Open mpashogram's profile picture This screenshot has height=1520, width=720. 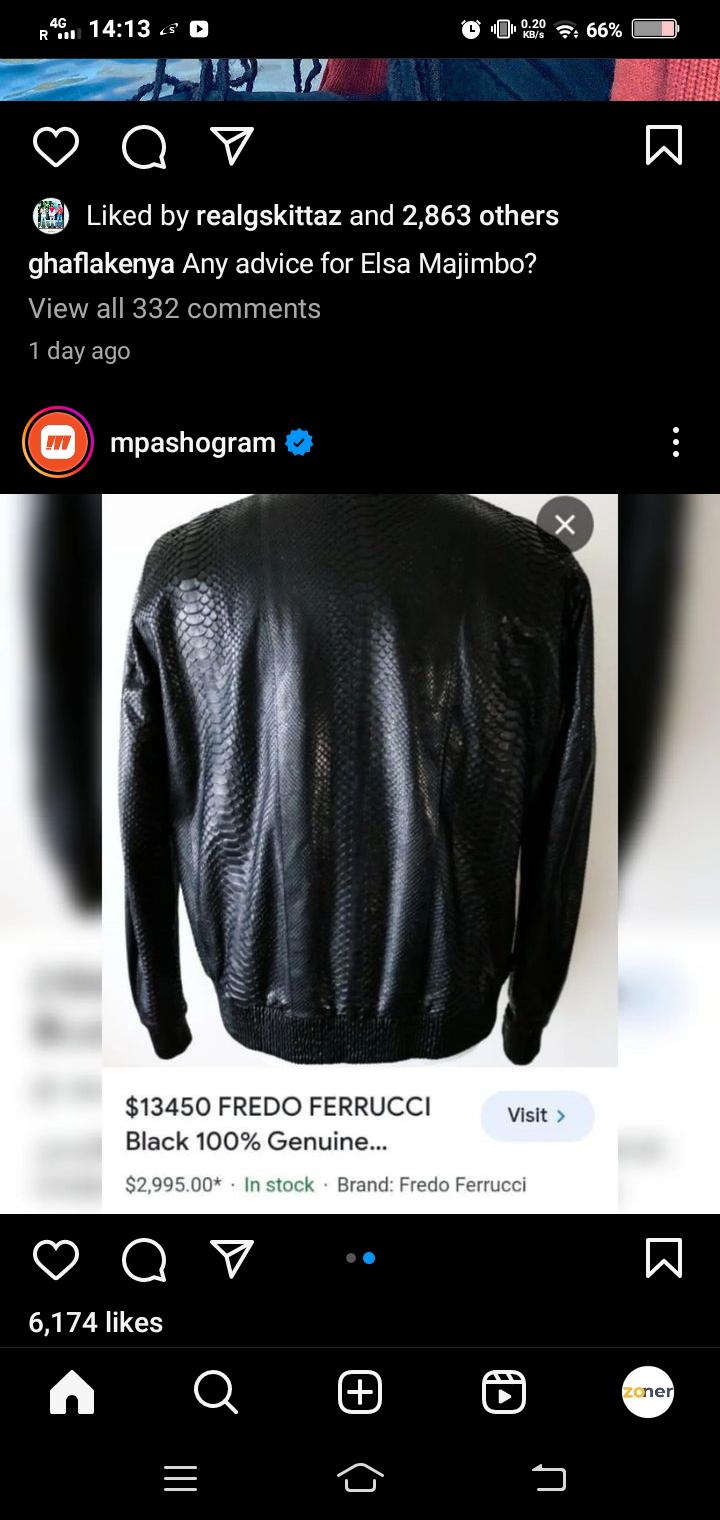tap(58, 442)
